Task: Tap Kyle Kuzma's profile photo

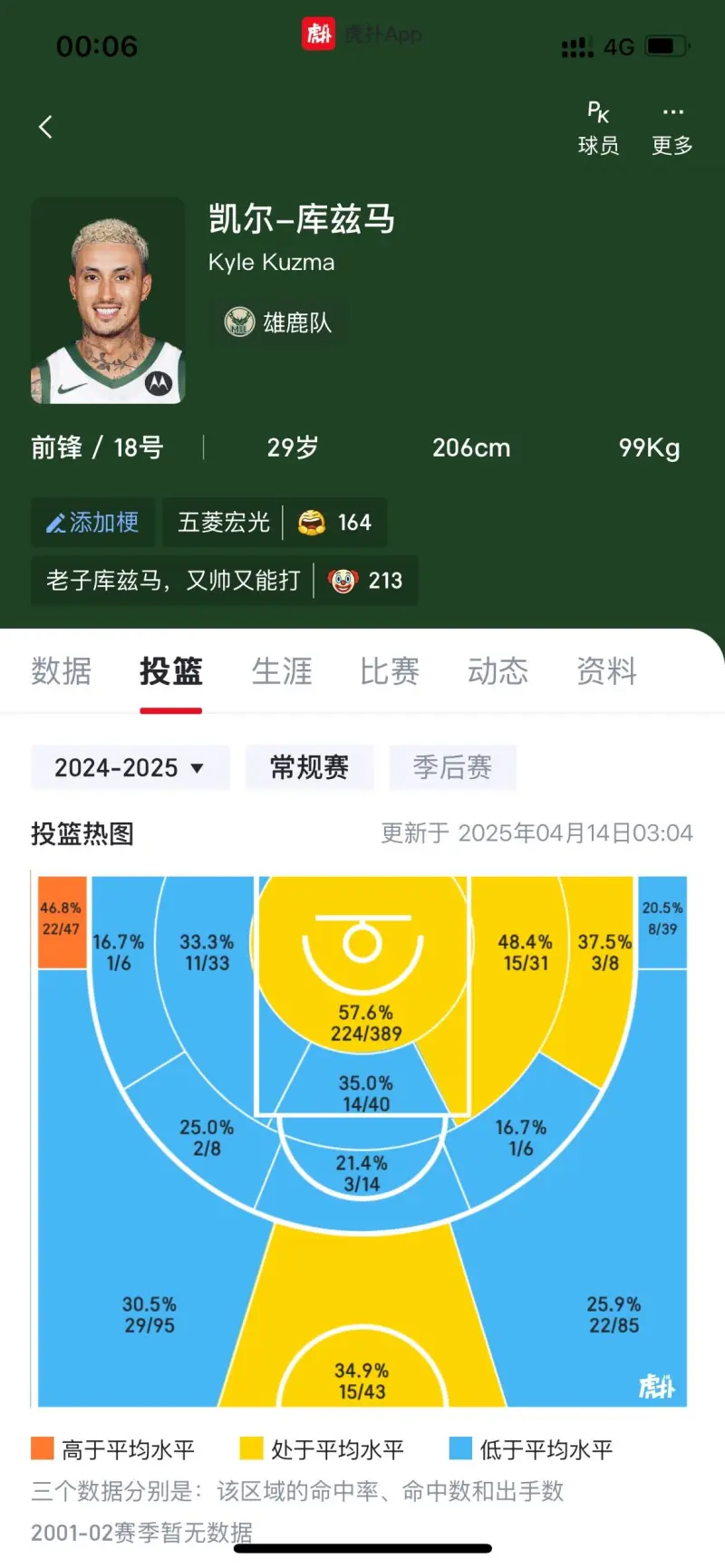Action: point(108,301)
